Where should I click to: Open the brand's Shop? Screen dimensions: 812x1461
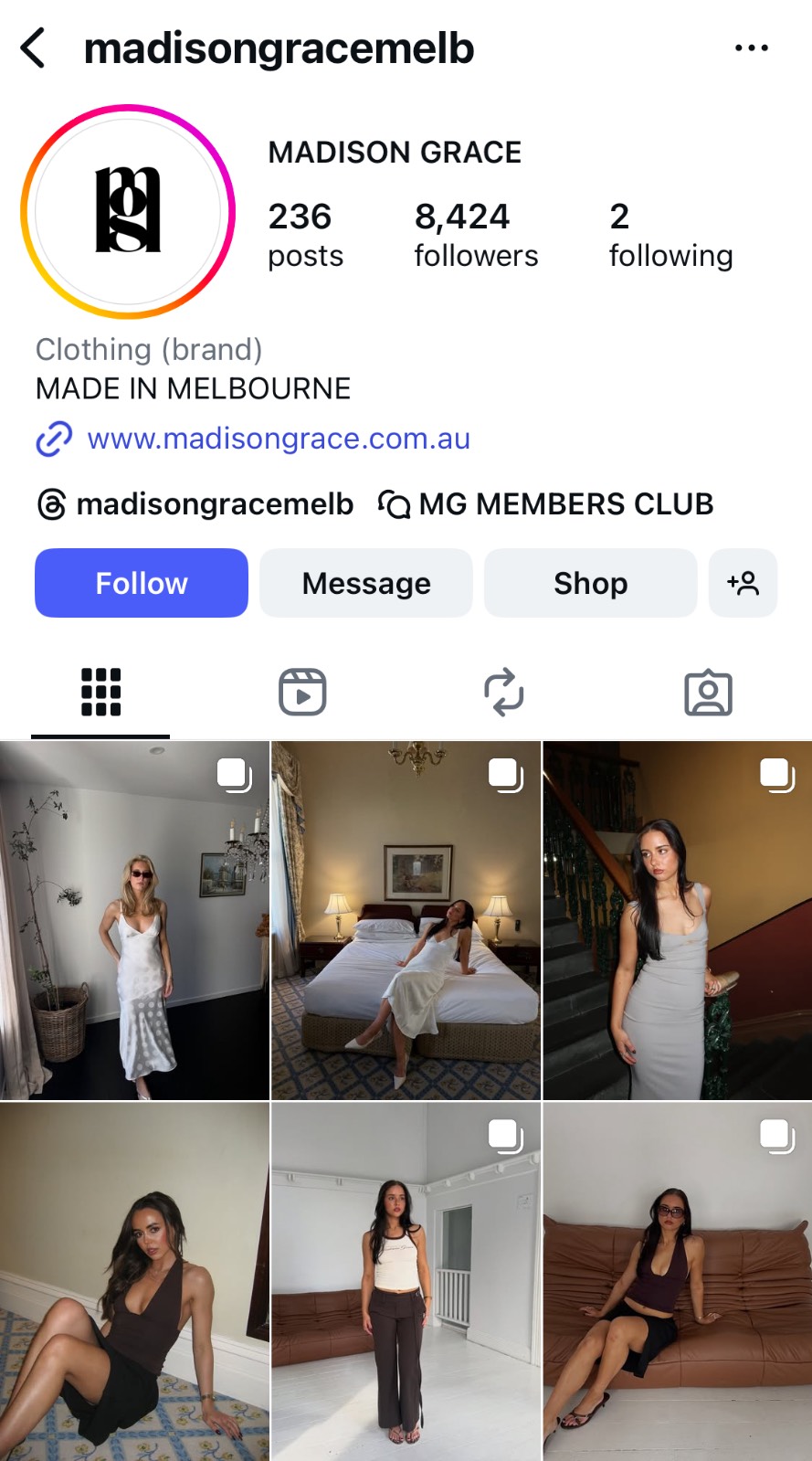(590, 583)
